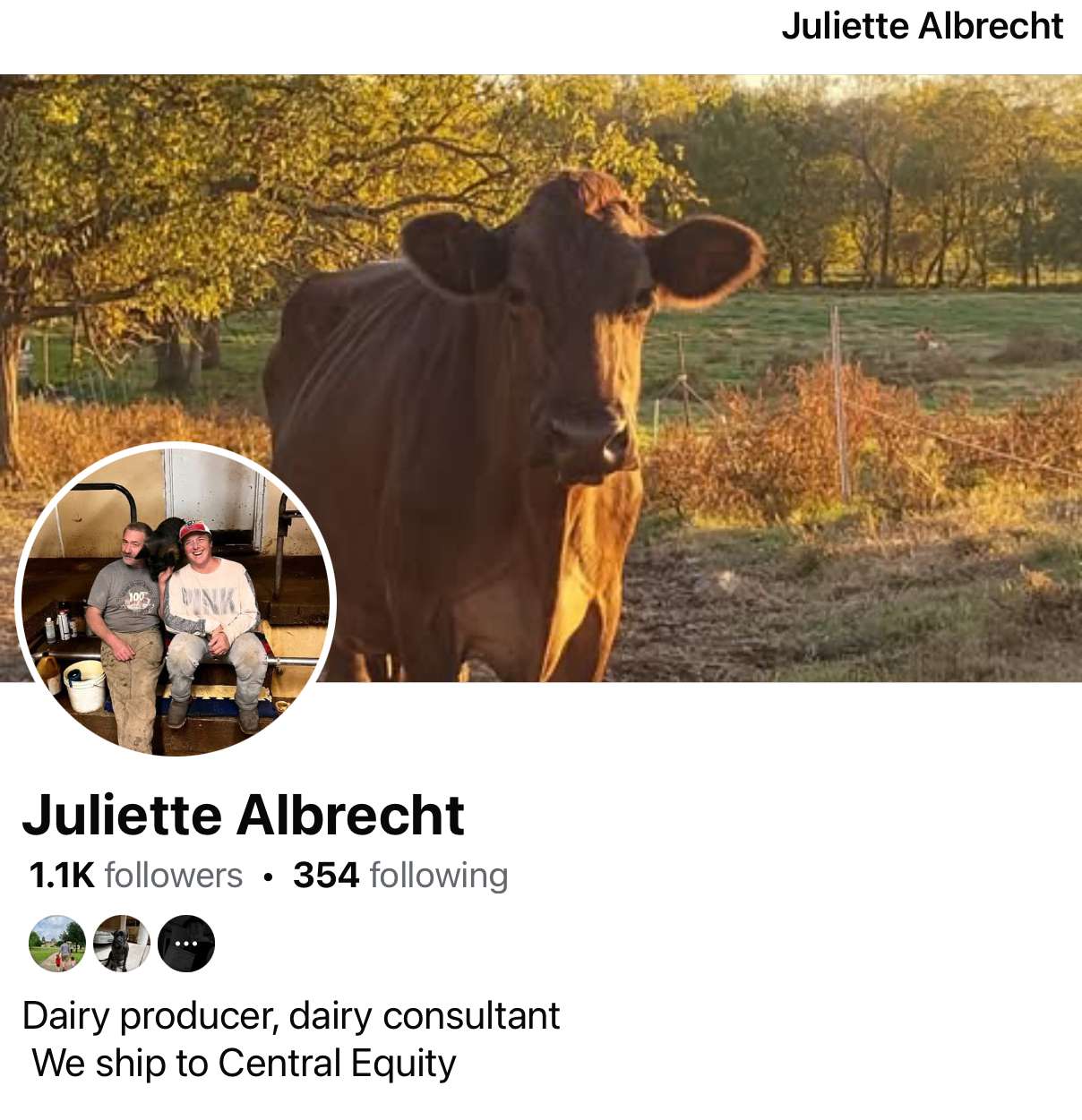Click the word followers next to 1.1K
The image size is (1082, 1120).
(x=172, y=876)
